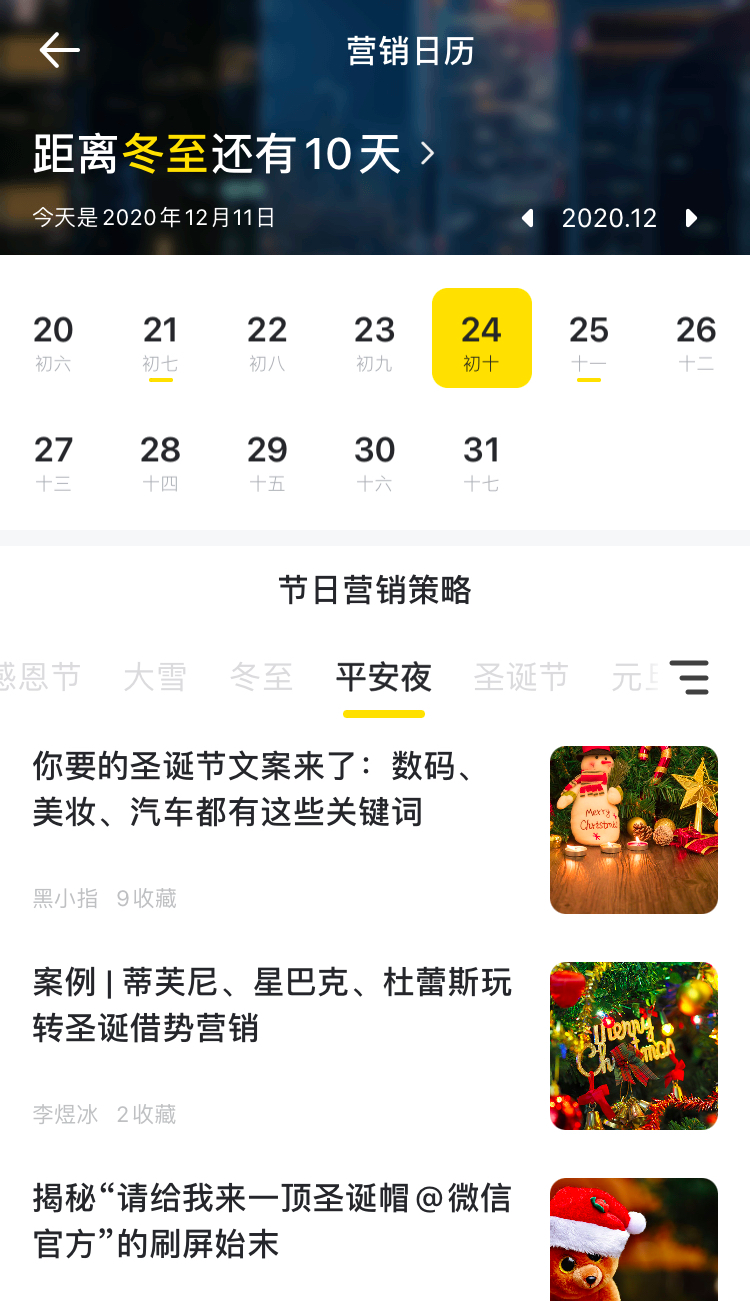Expand the full holiday list menu

tap(689, 677)
